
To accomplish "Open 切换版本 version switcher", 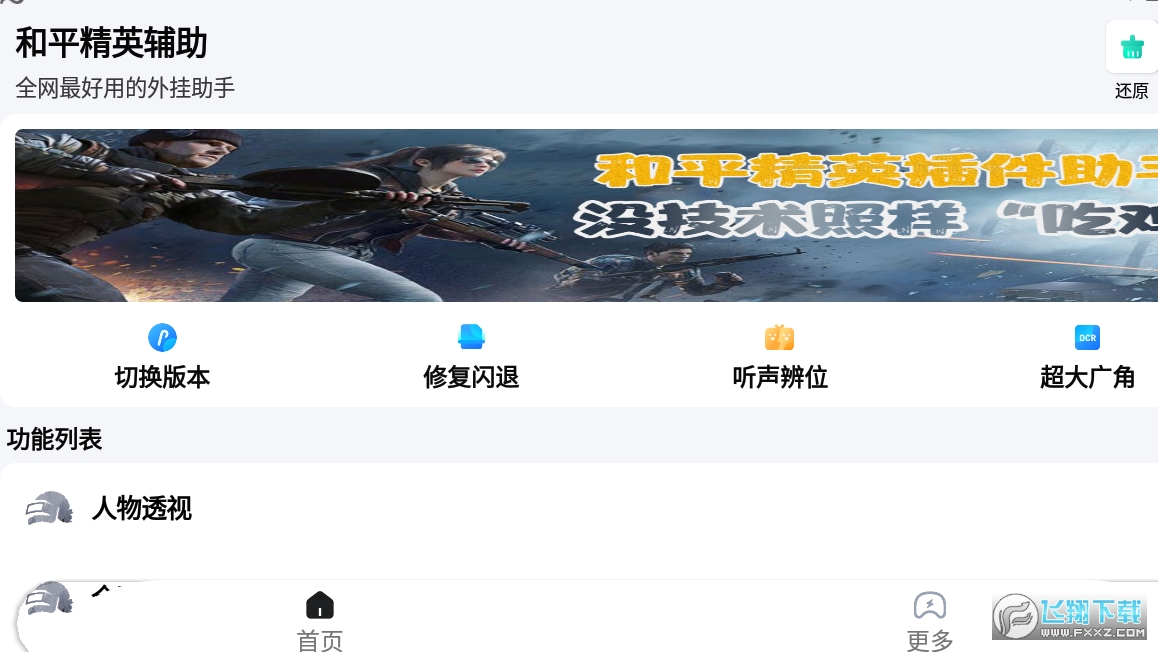I will click(162, 358).
